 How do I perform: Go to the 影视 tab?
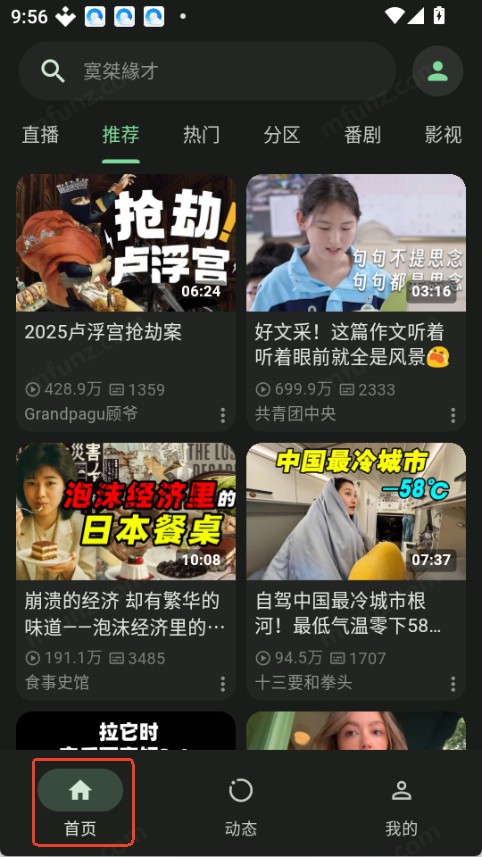[443, 134]
